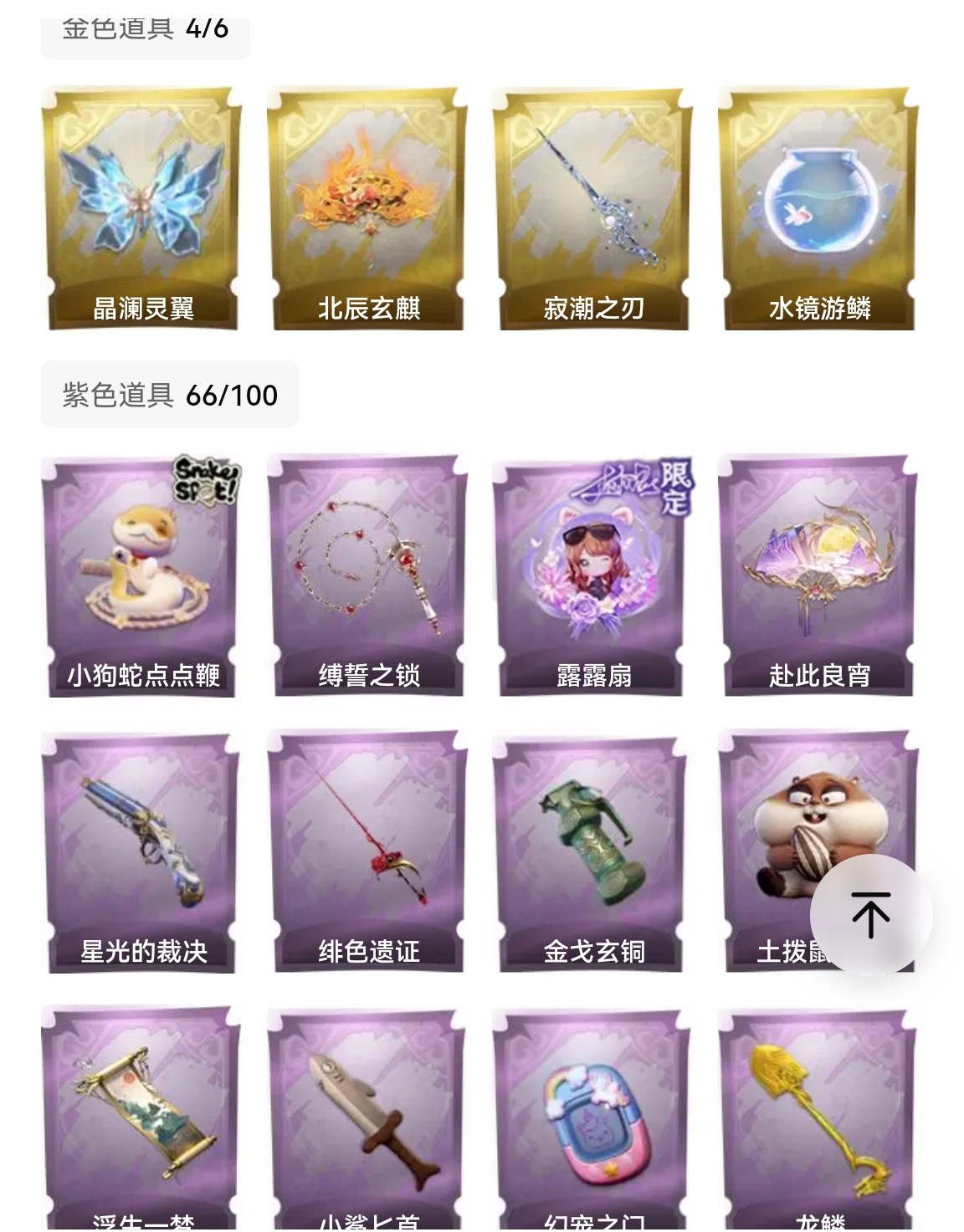Select the 北辰玄麒 item card
This screenshot has height=1232, width=964.
click(368, 208)
